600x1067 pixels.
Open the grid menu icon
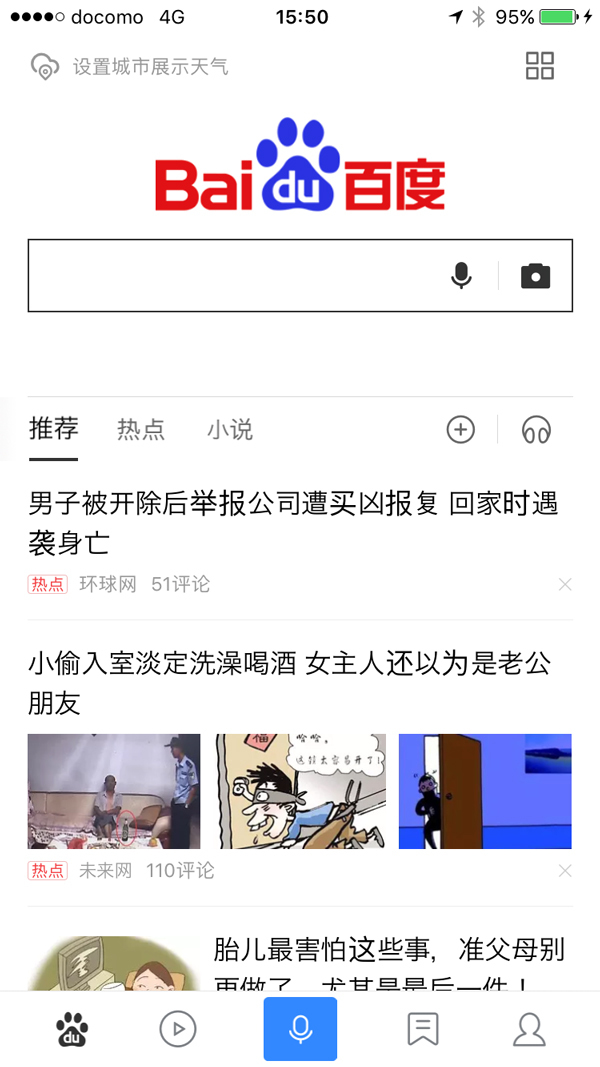(x=540, y=67)
